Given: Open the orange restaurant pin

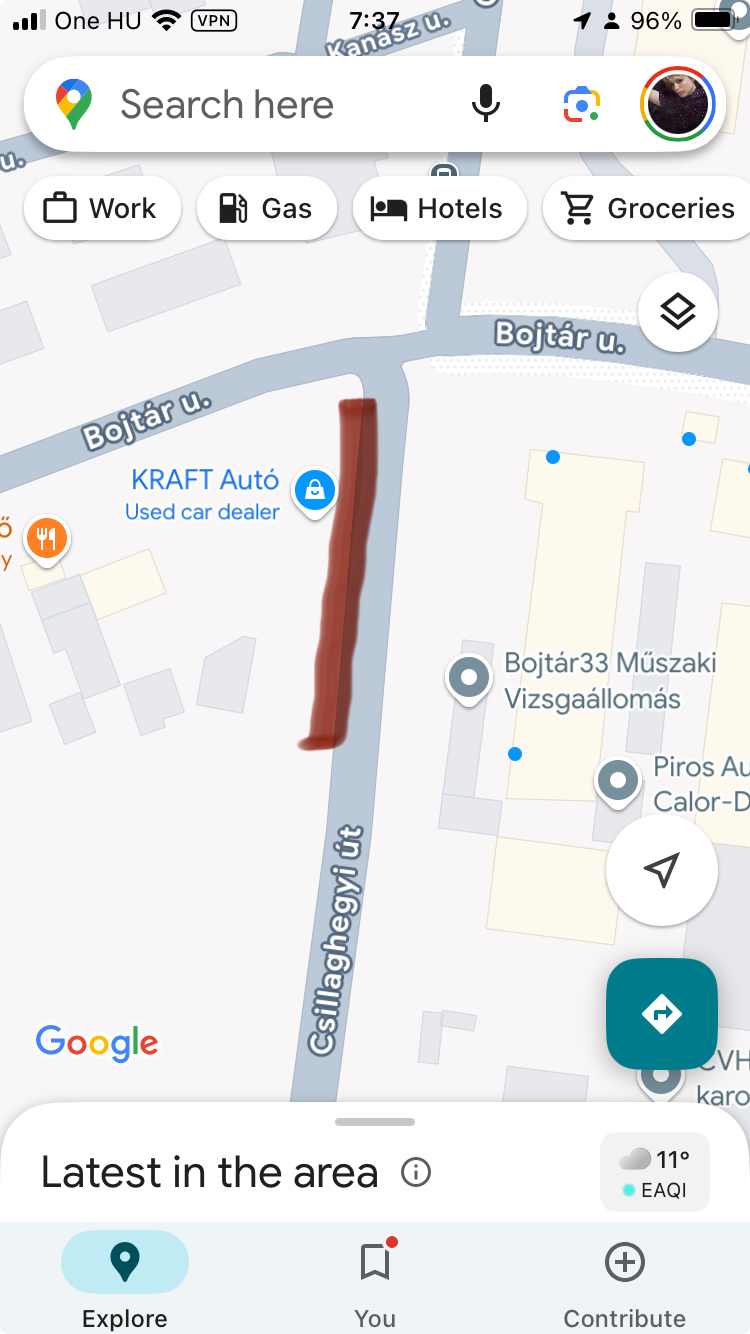Looking at the screenshot, I should coord(46,538).
